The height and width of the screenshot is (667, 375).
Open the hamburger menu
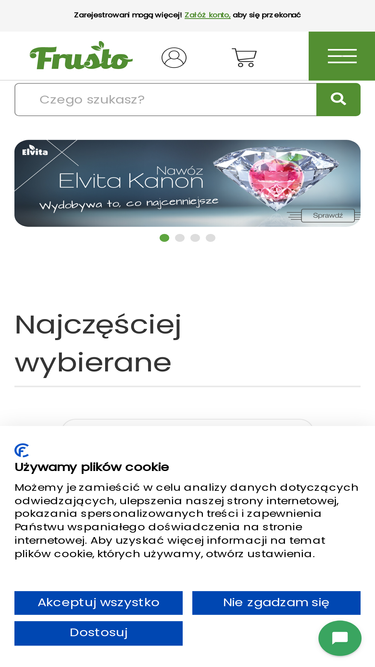342,56
